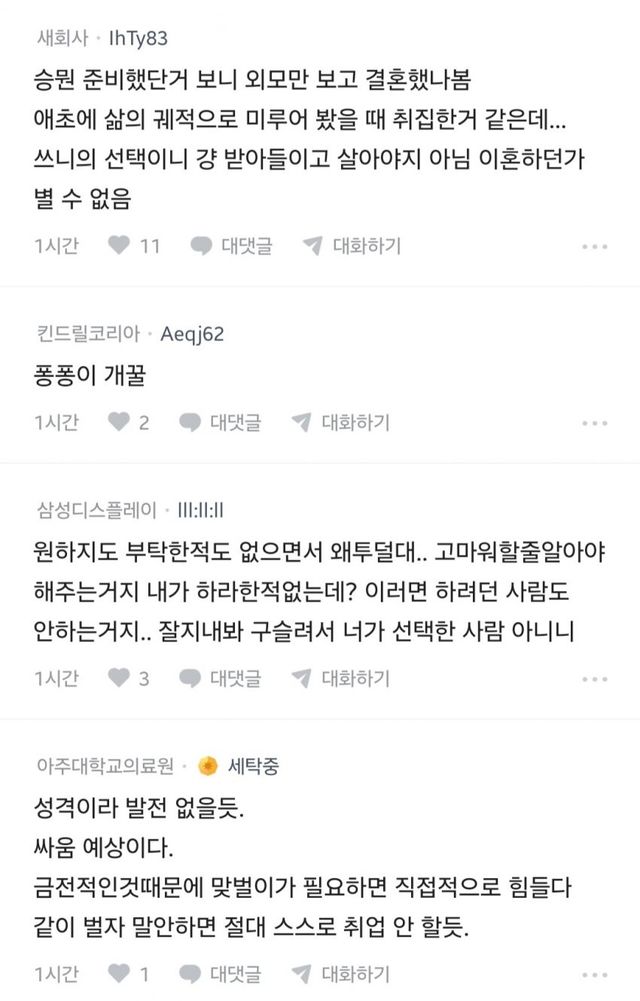The image size is (640, 1001).
Task: Write a 대댓글 to 세탁중's comment
Action: point(220,972)
